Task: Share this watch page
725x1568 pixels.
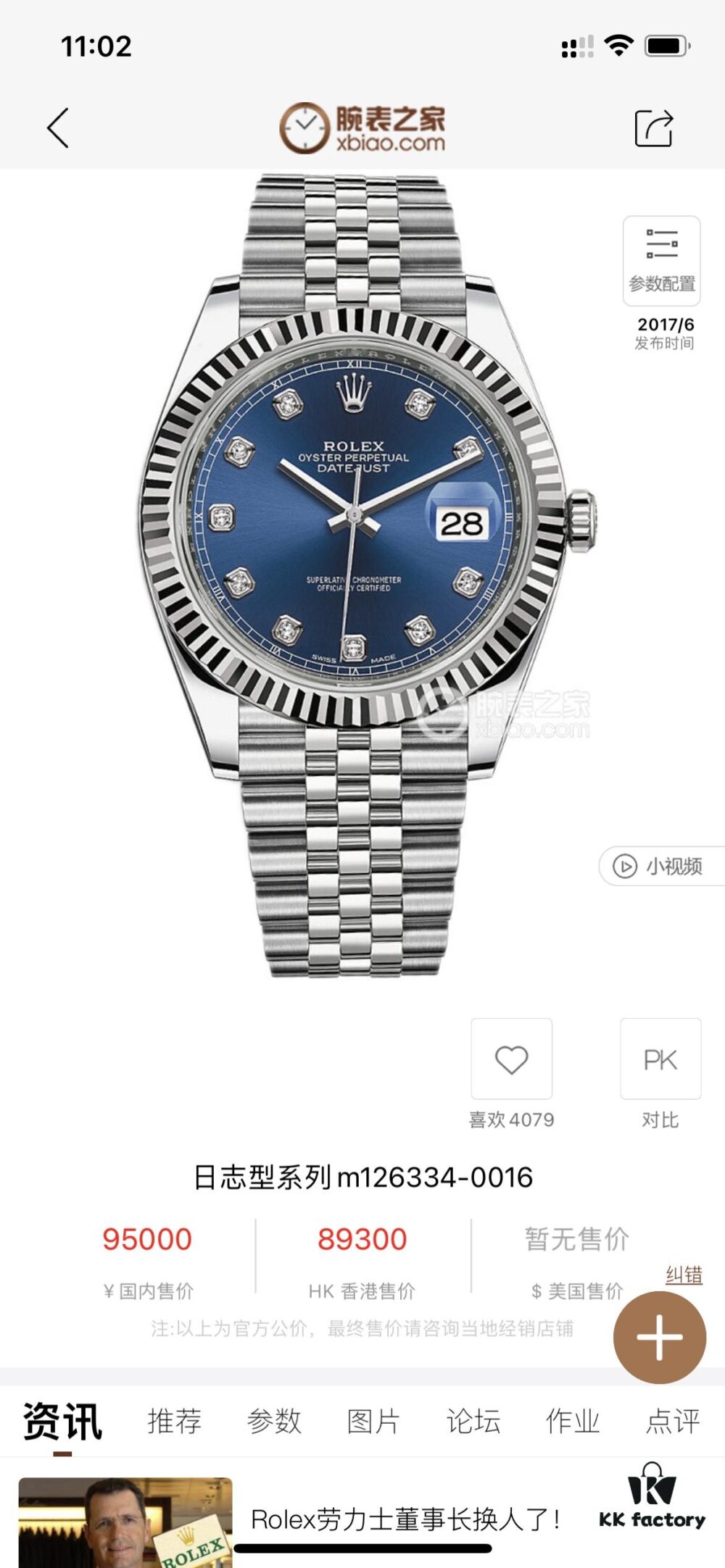Action: [653, 128]
